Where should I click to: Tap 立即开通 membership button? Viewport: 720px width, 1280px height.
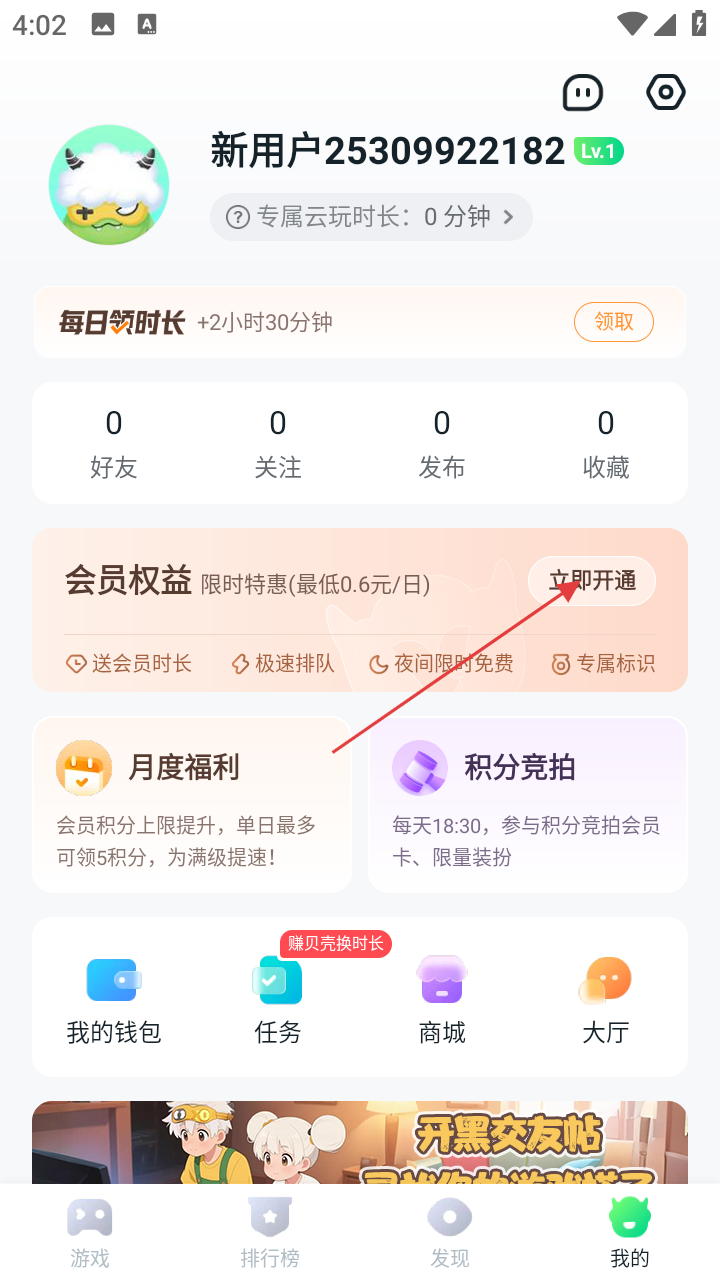point(592,581)
